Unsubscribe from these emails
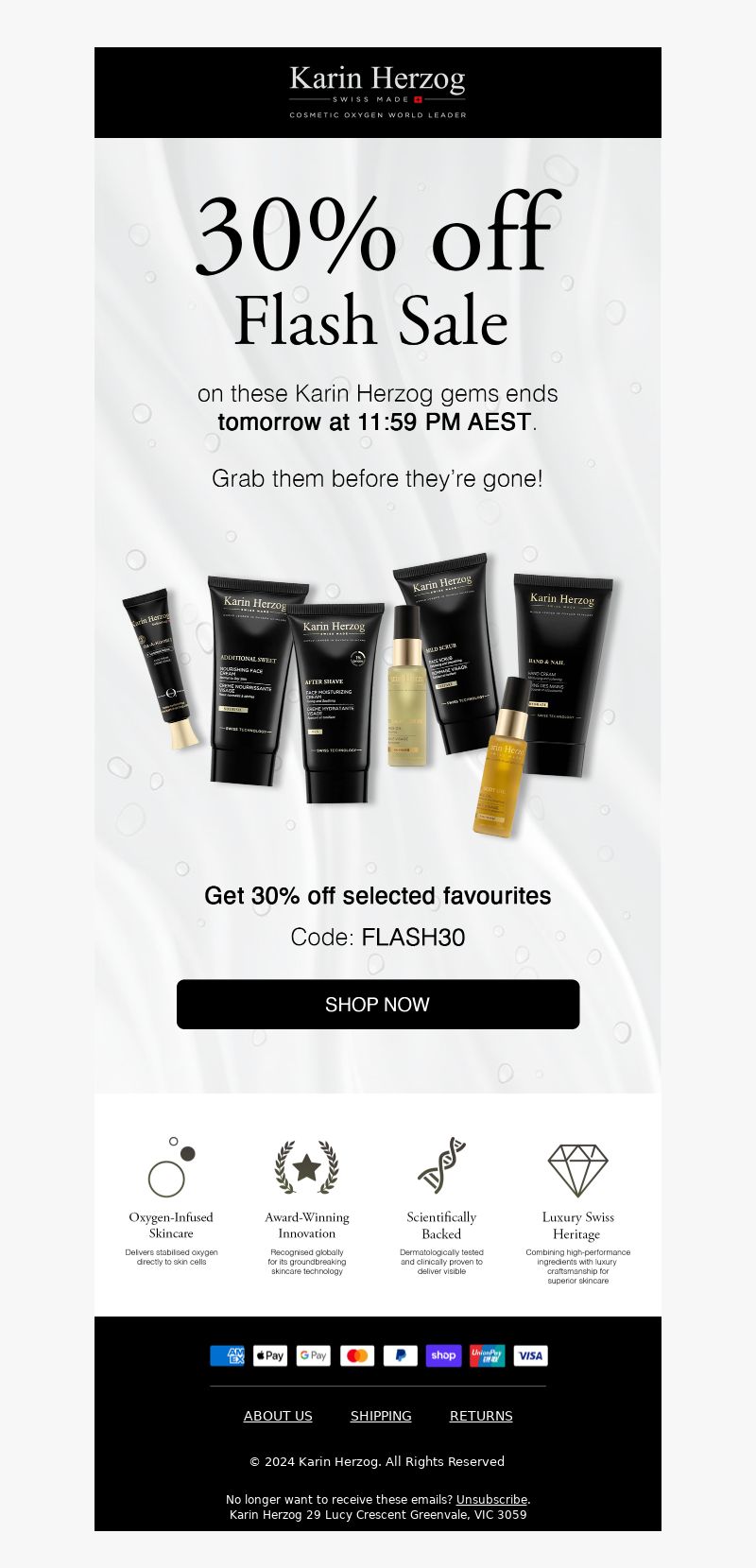The width and height of the screenshot is (756, 1568). click(x=491, y=1499)
